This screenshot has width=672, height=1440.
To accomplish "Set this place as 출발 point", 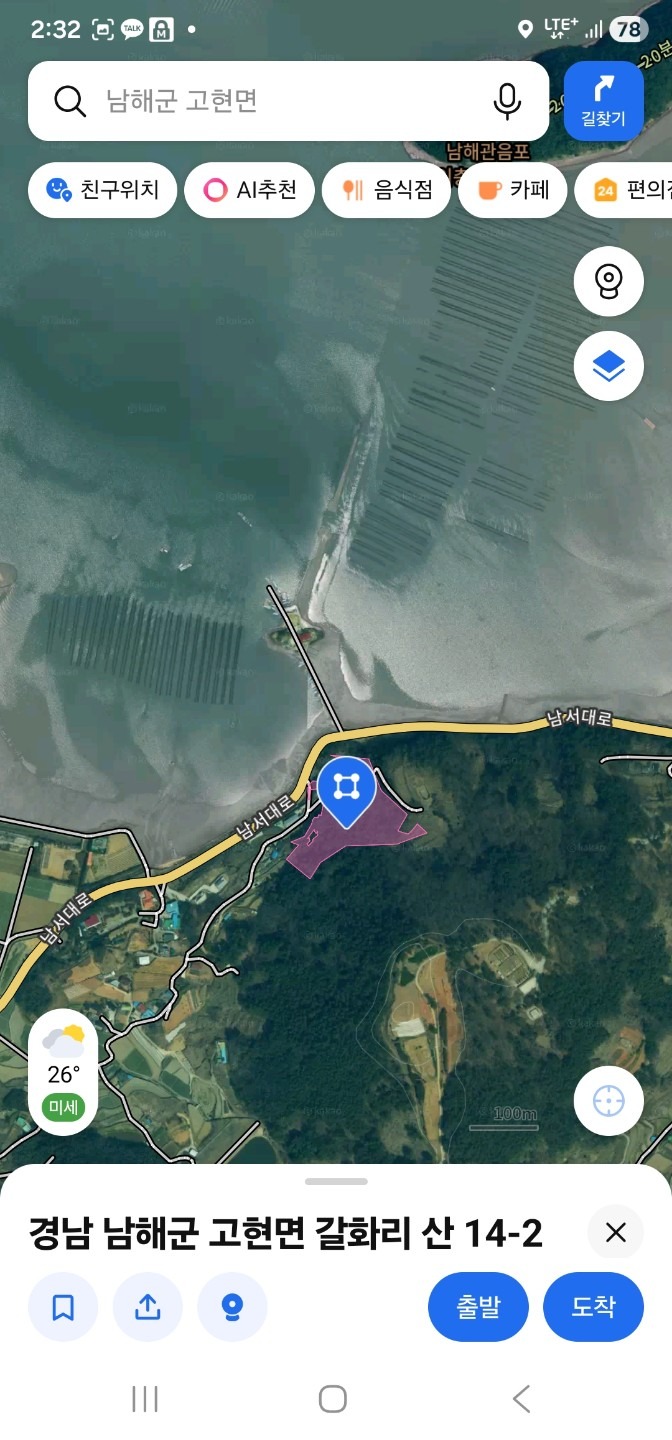I will (478, 1307).
